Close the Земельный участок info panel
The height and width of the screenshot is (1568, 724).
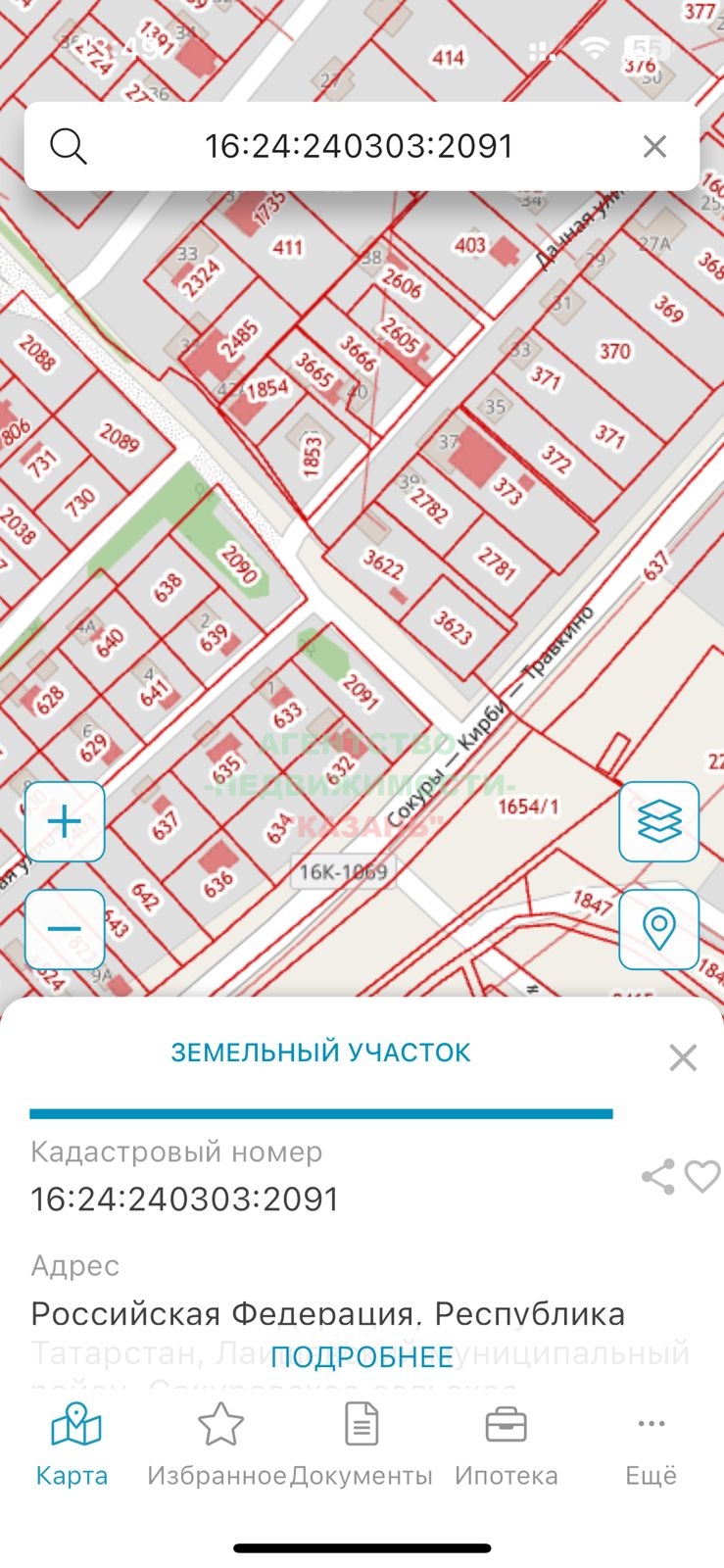[x=683, y=1057]
